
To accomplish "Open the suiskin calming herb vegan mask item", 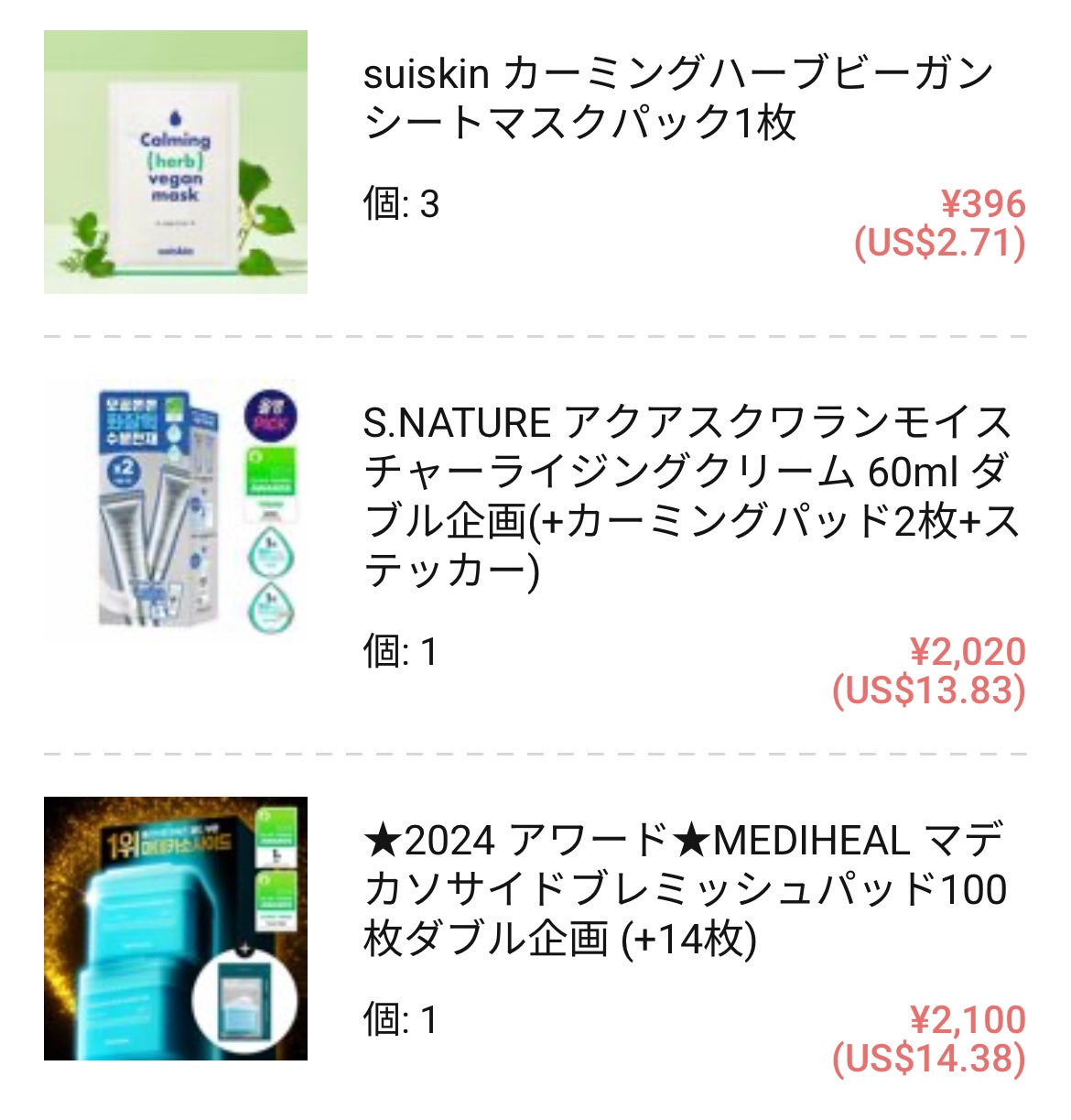I will point(677,97).
